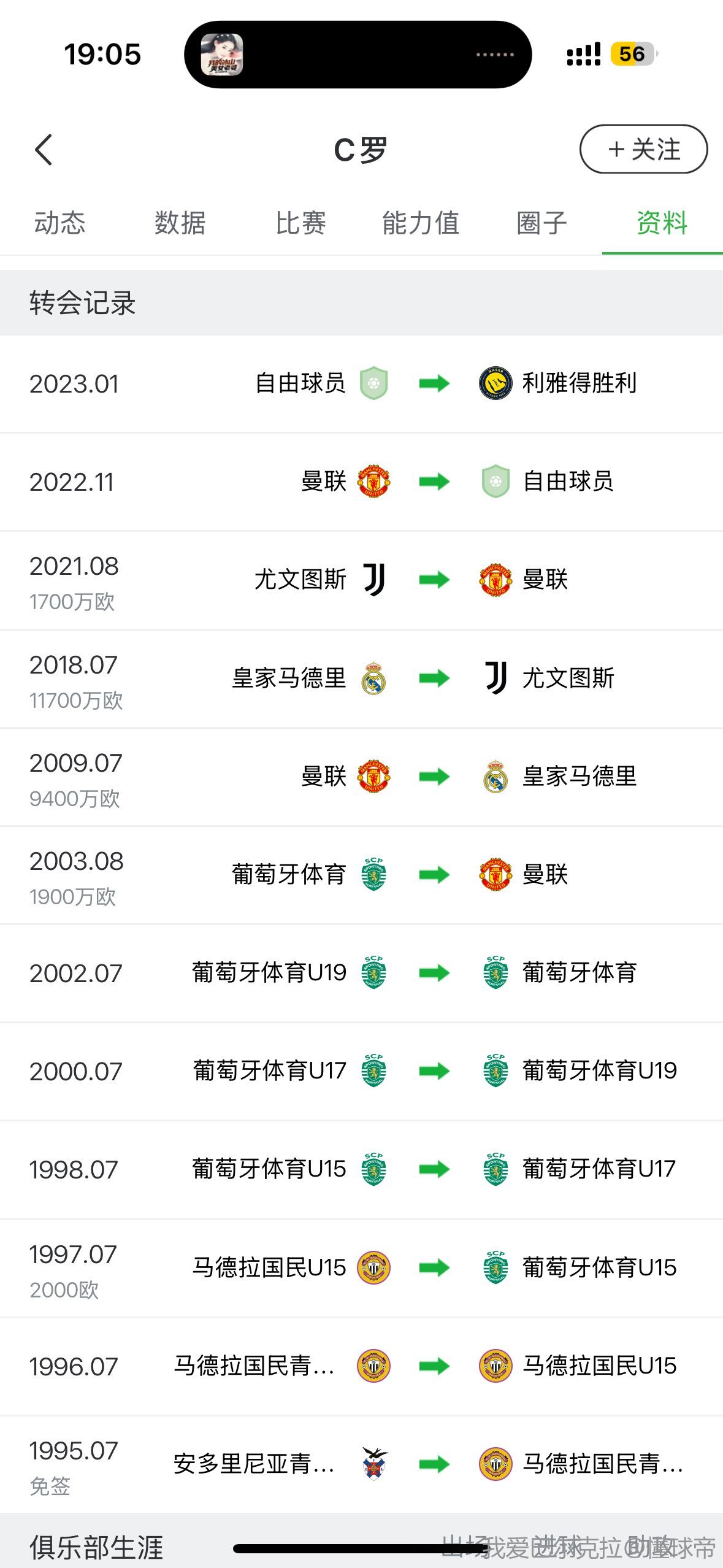The height and width of the screenshot is (1568, 723).
Task: Tap the 资料 tab
Action: tap(662, 223)
